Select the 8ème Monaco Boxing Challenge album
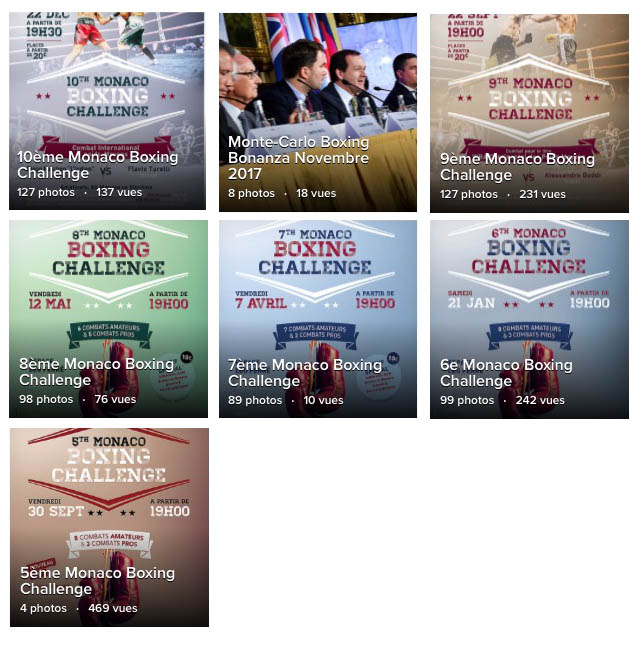 (x=108, y=318)
